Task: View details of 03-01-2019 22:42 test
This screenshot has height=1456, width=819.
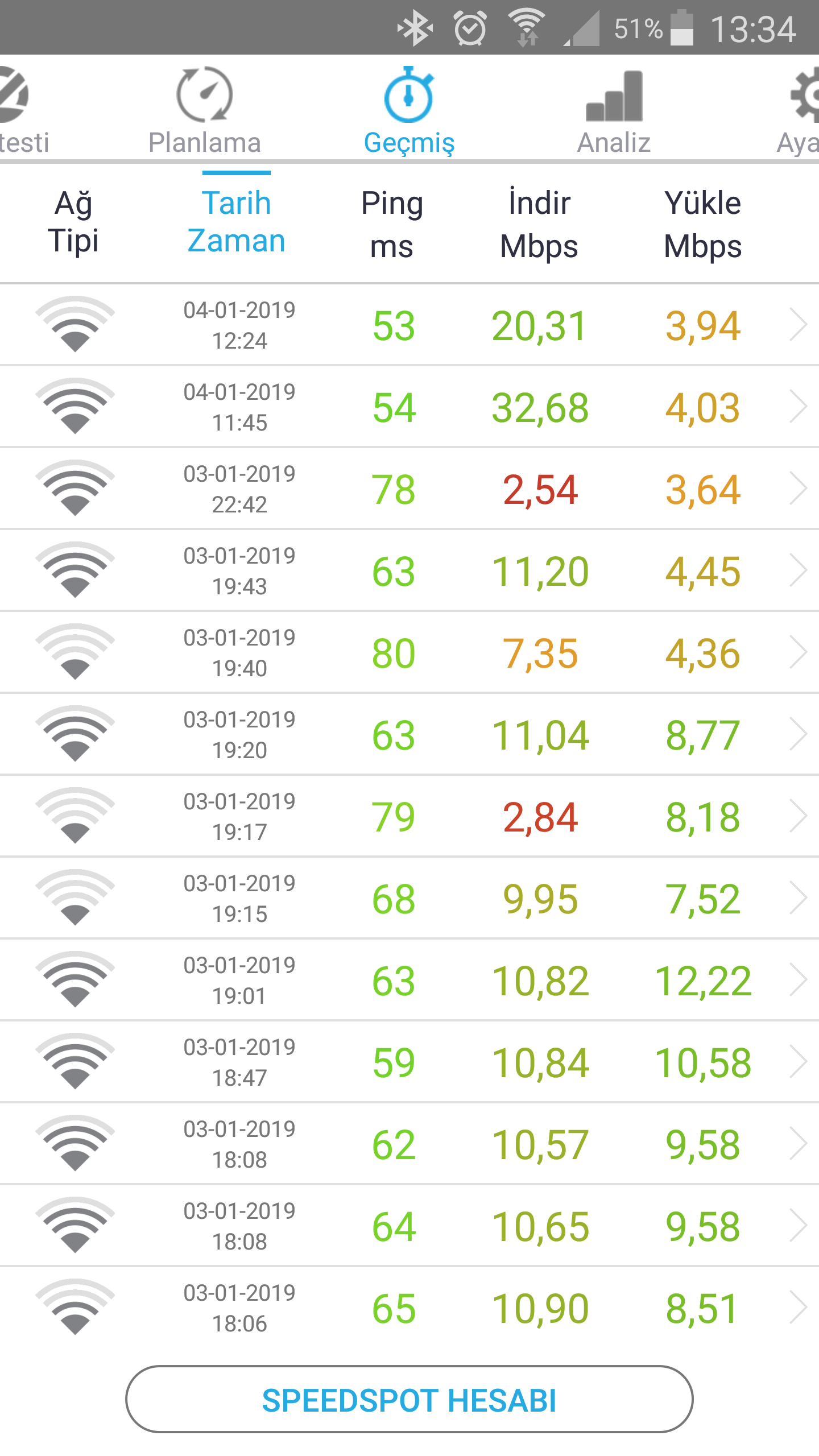Action: point(409,489)
